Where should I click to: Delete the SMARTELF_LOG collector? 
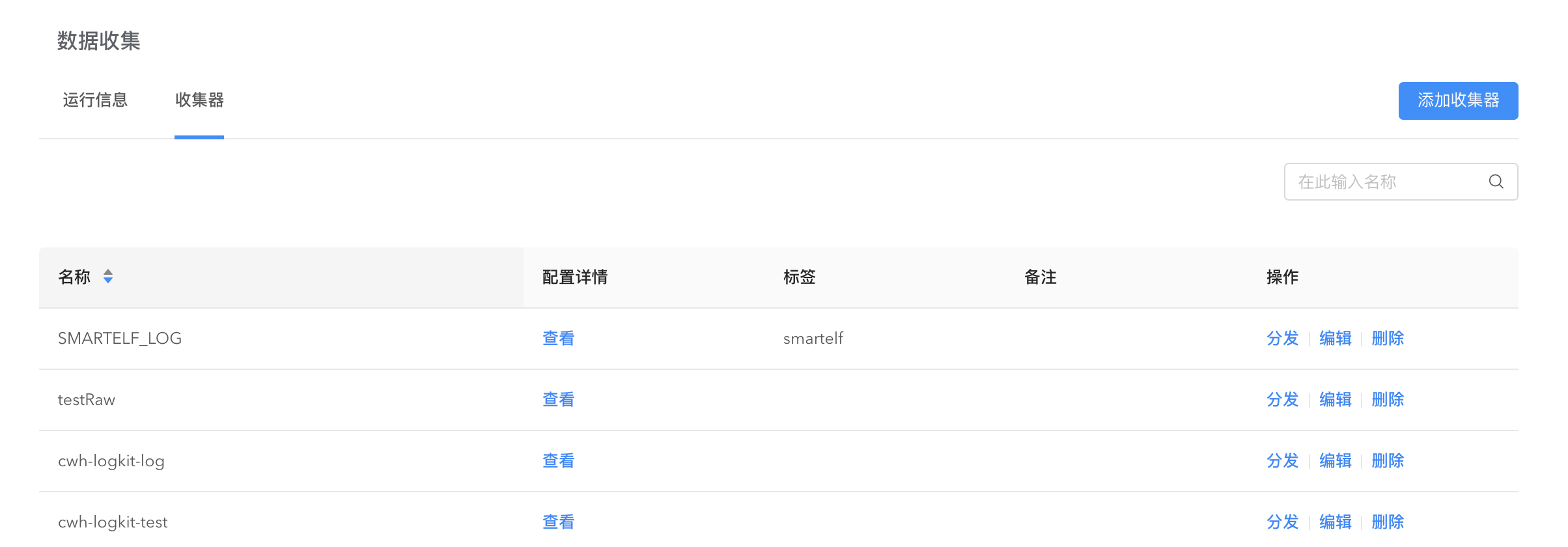pyautogui.click(x=1388, y=339)
